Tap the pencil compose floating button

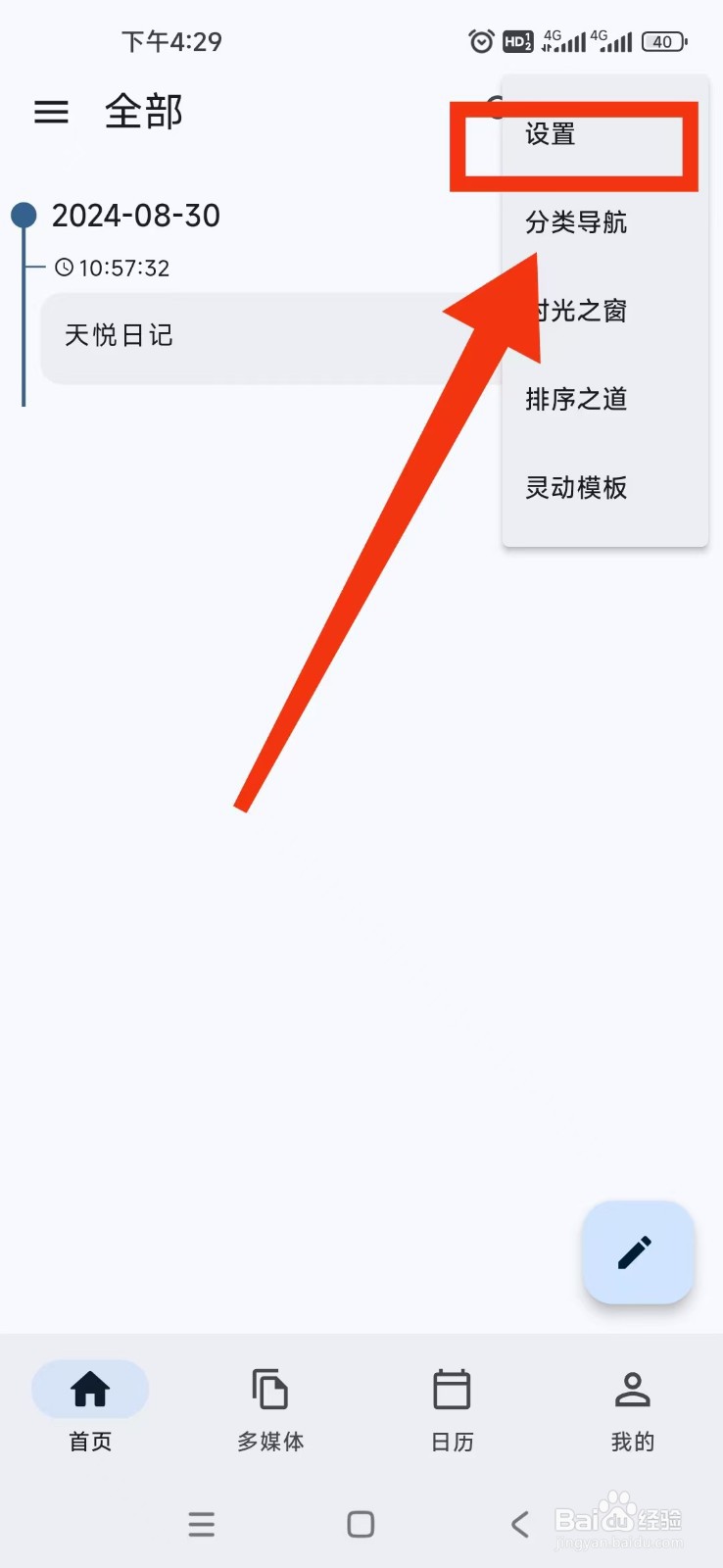coord(638,1252)
